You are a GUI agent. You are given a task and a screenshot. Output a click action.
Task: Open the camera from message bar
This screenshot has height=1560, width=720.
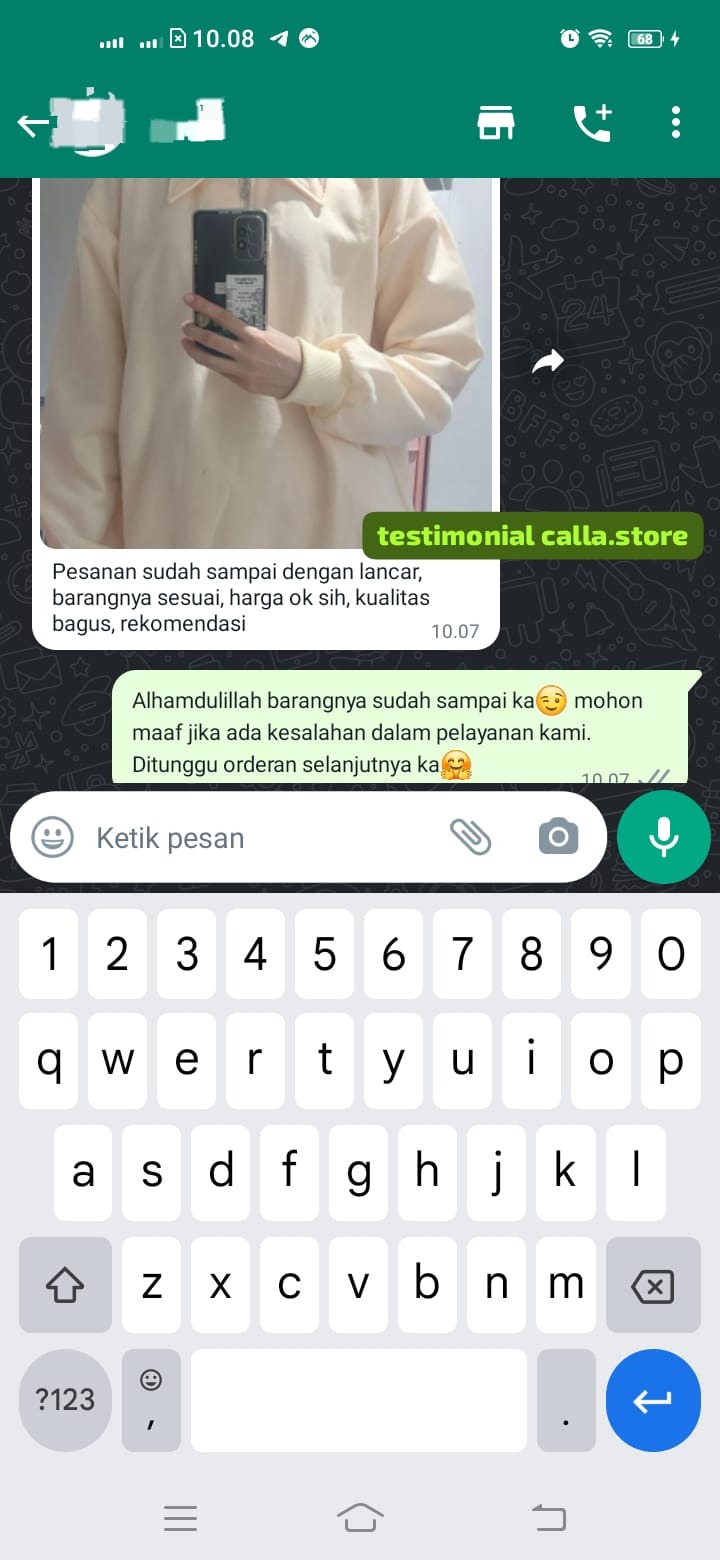point(558,837)
